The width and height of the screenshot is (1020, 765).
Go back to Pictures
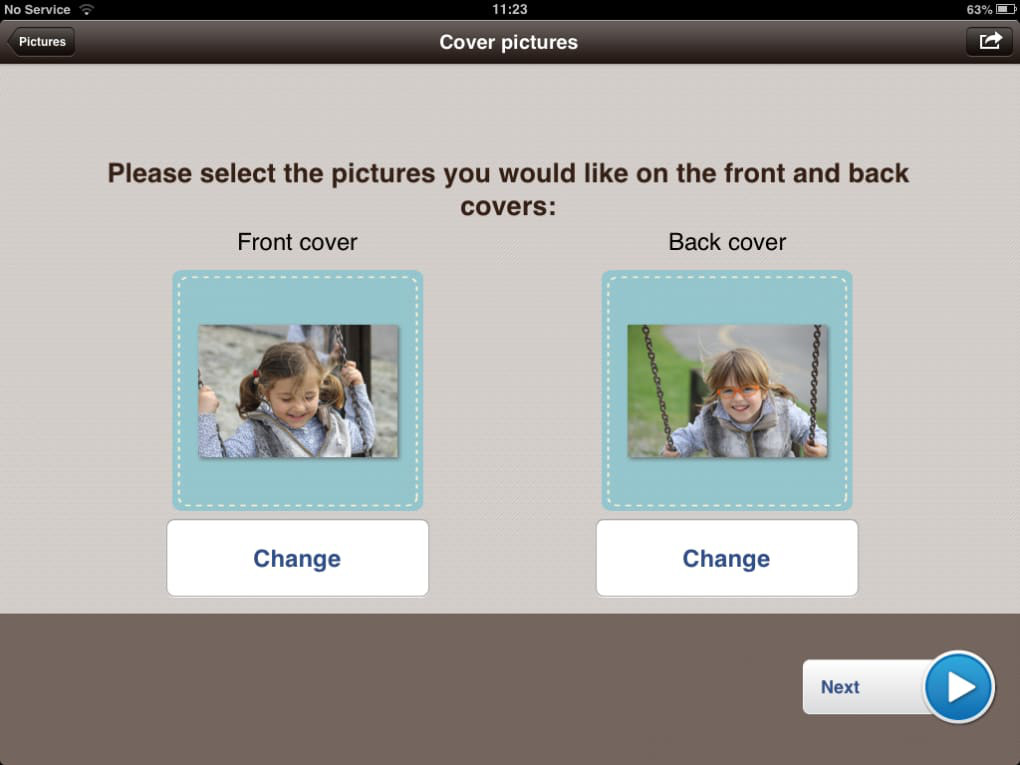click(x=42, y=42)
